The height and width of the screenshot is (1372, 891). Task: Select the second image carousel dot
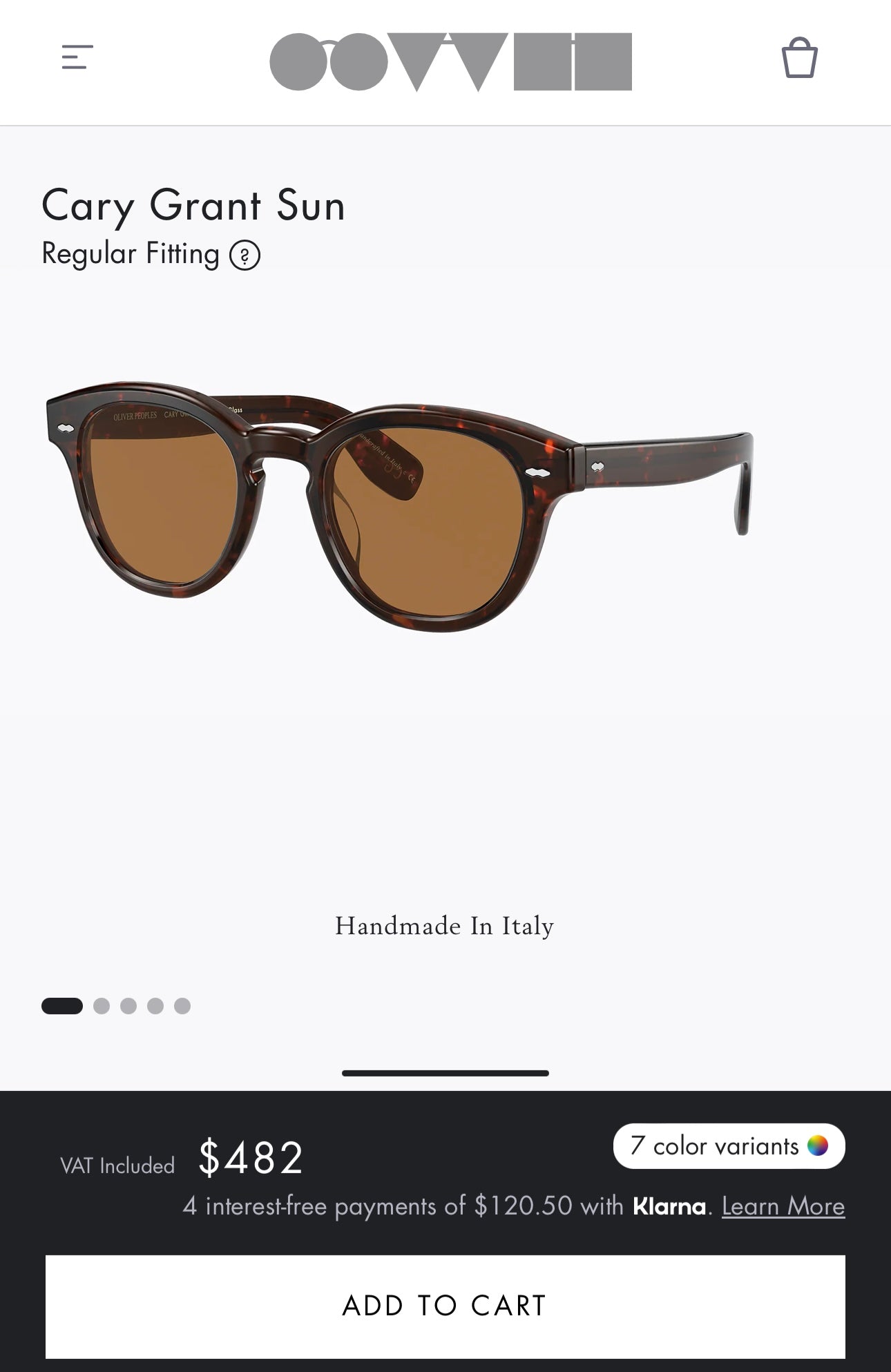100,1007
